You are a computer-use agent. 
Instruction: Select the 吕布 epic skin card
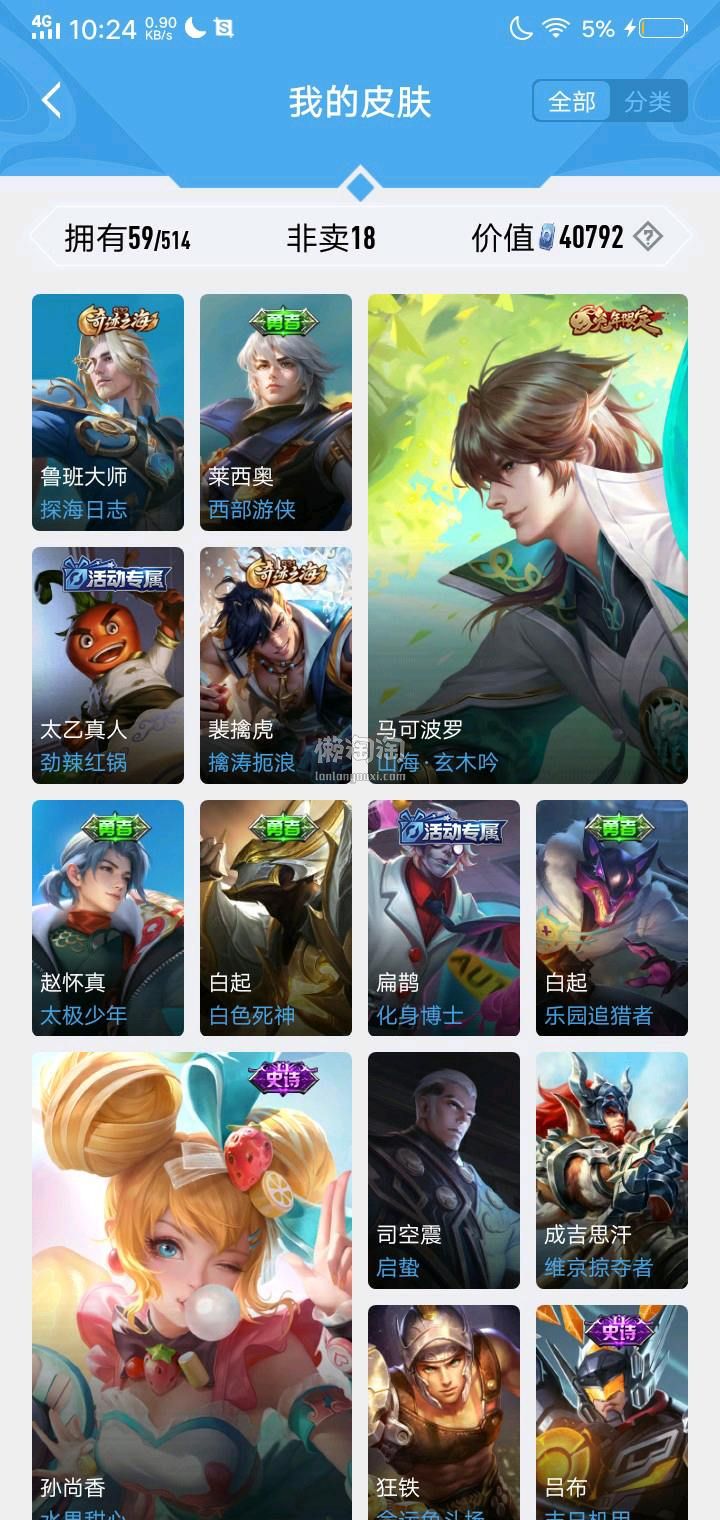click(x=612, y=1410)
